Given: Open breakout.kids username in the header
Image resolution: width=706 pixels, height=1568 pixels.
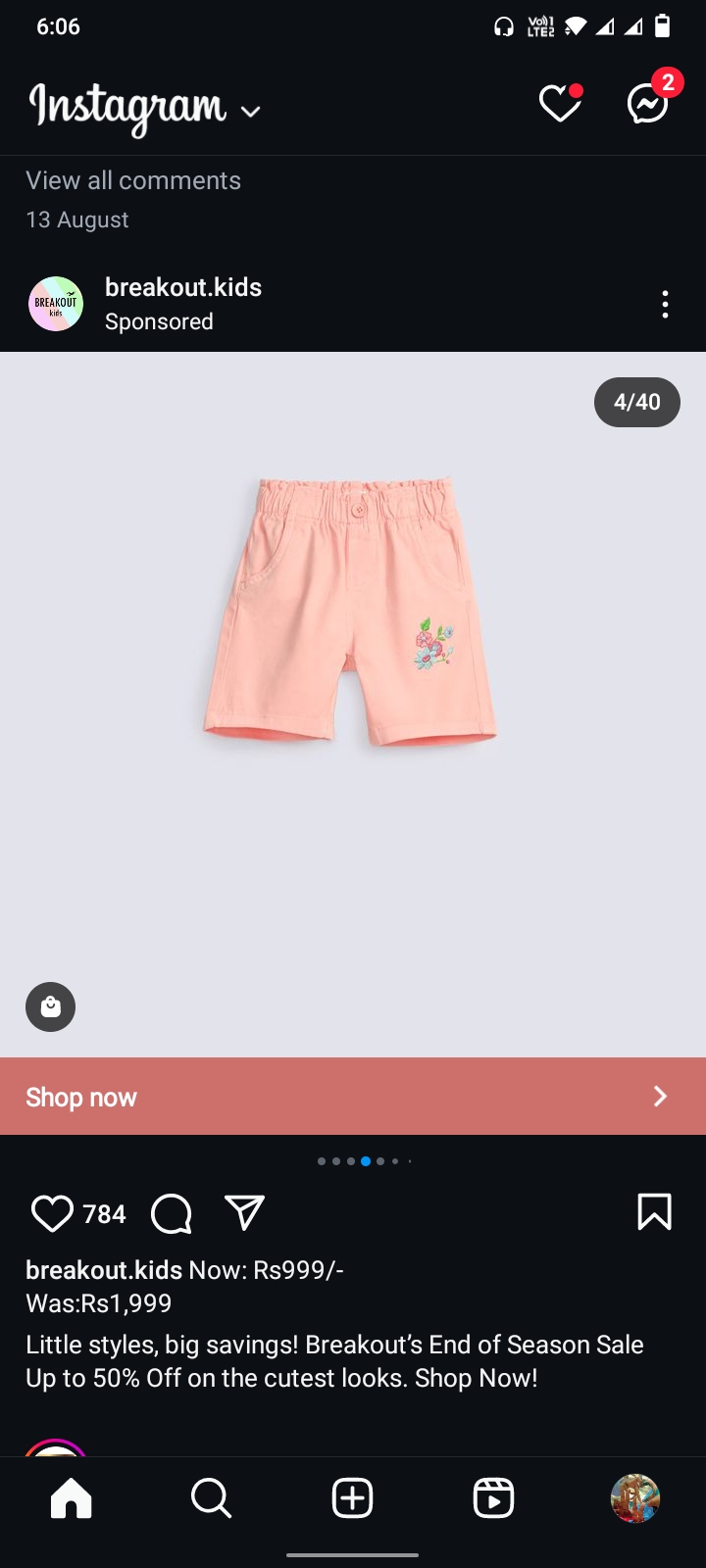Looking at the screenshot, I should coord(183,287).
